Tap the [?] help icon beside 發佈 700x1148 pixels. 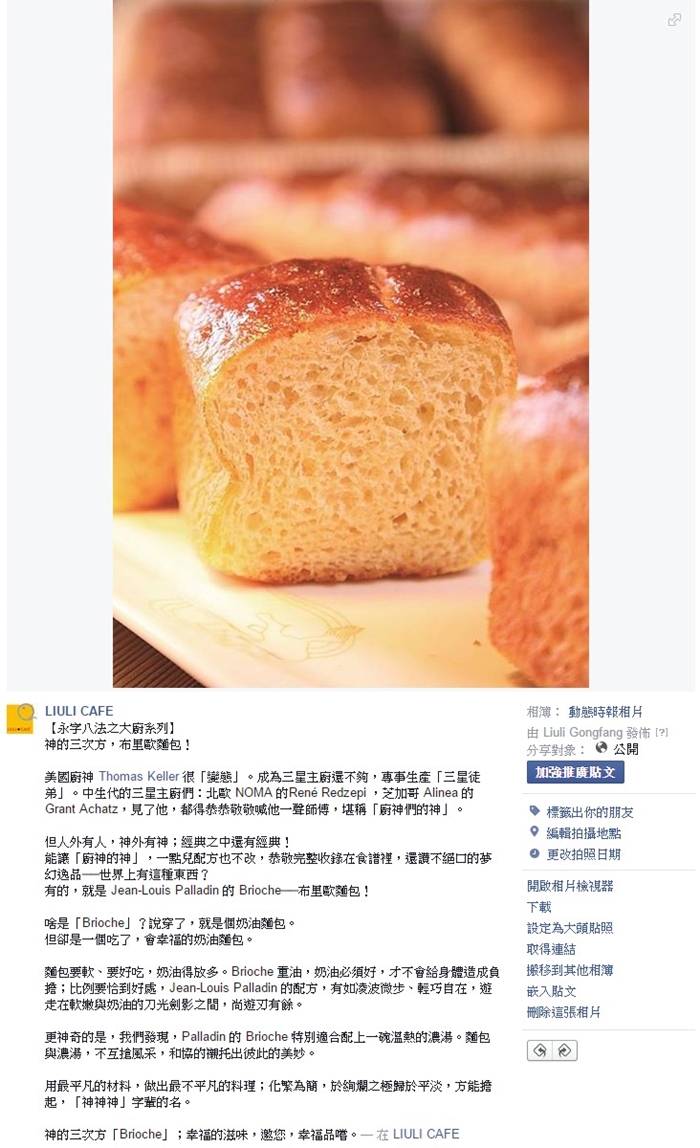point(661,733)
